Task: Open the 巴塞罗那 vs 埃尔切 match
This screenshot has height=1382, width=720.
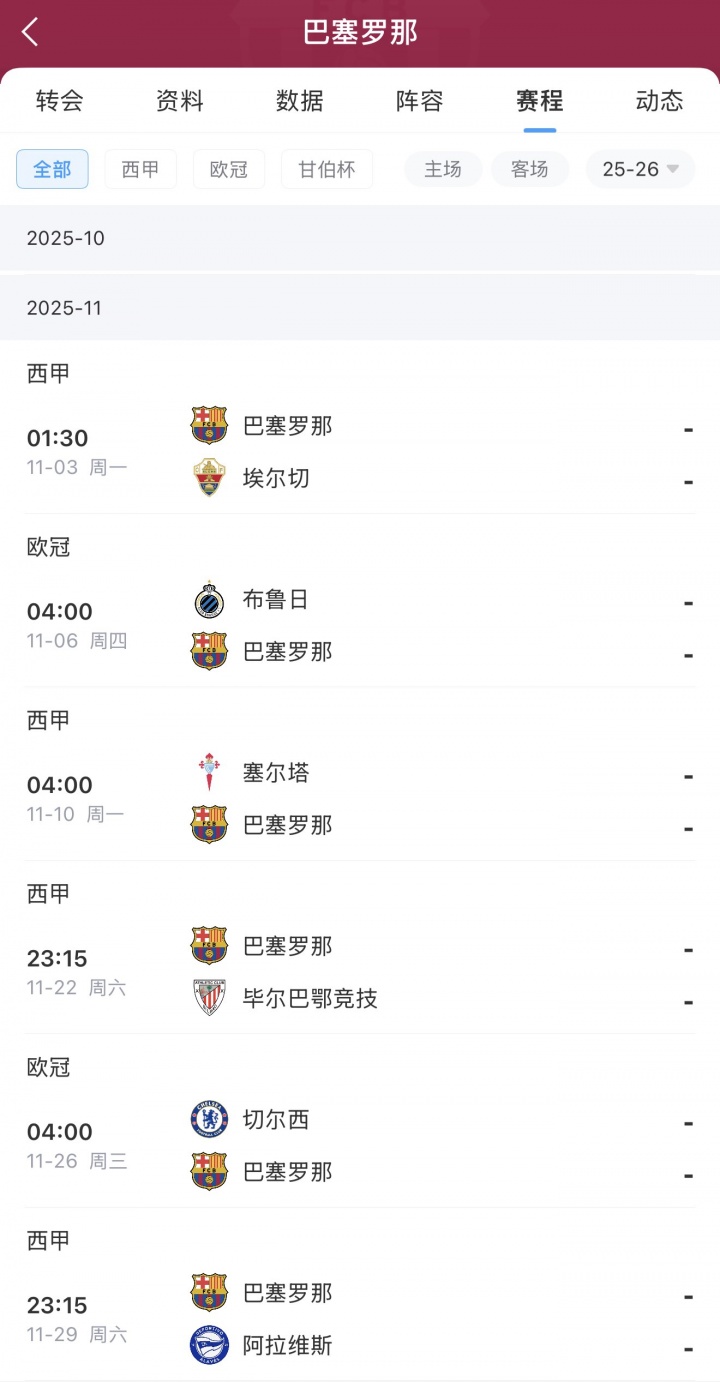Action: click(x=360, y=452)
